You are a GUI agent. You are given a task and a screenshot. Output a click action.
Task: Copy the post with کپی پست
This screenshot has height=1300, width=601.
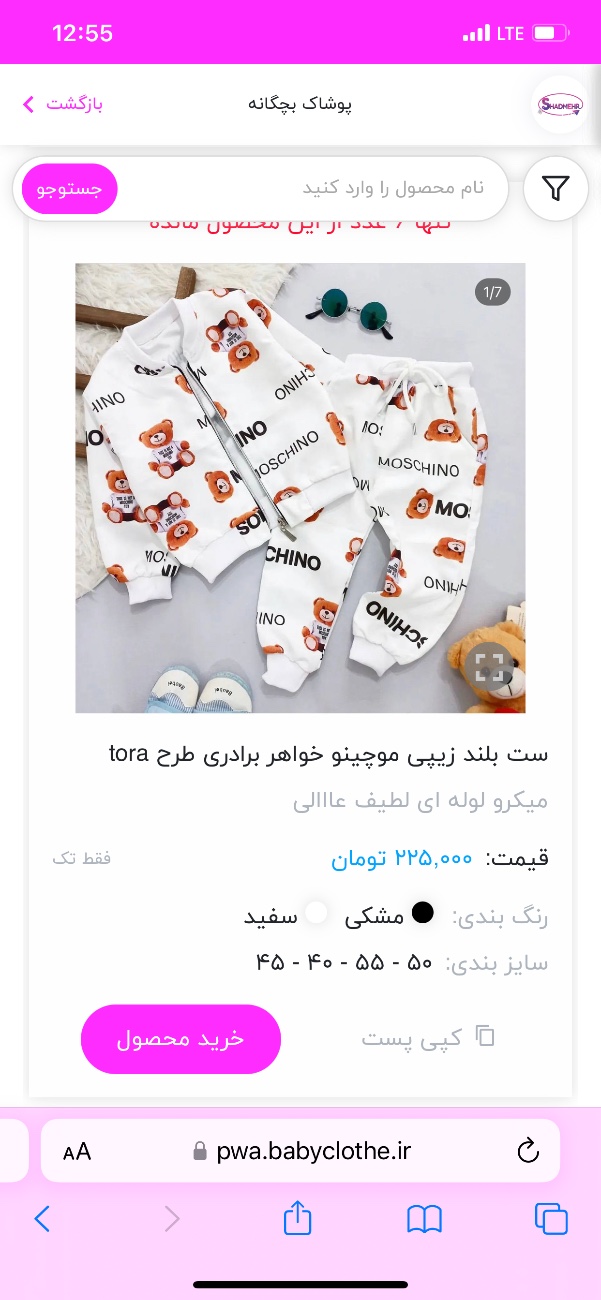(x=428, y=1038)
